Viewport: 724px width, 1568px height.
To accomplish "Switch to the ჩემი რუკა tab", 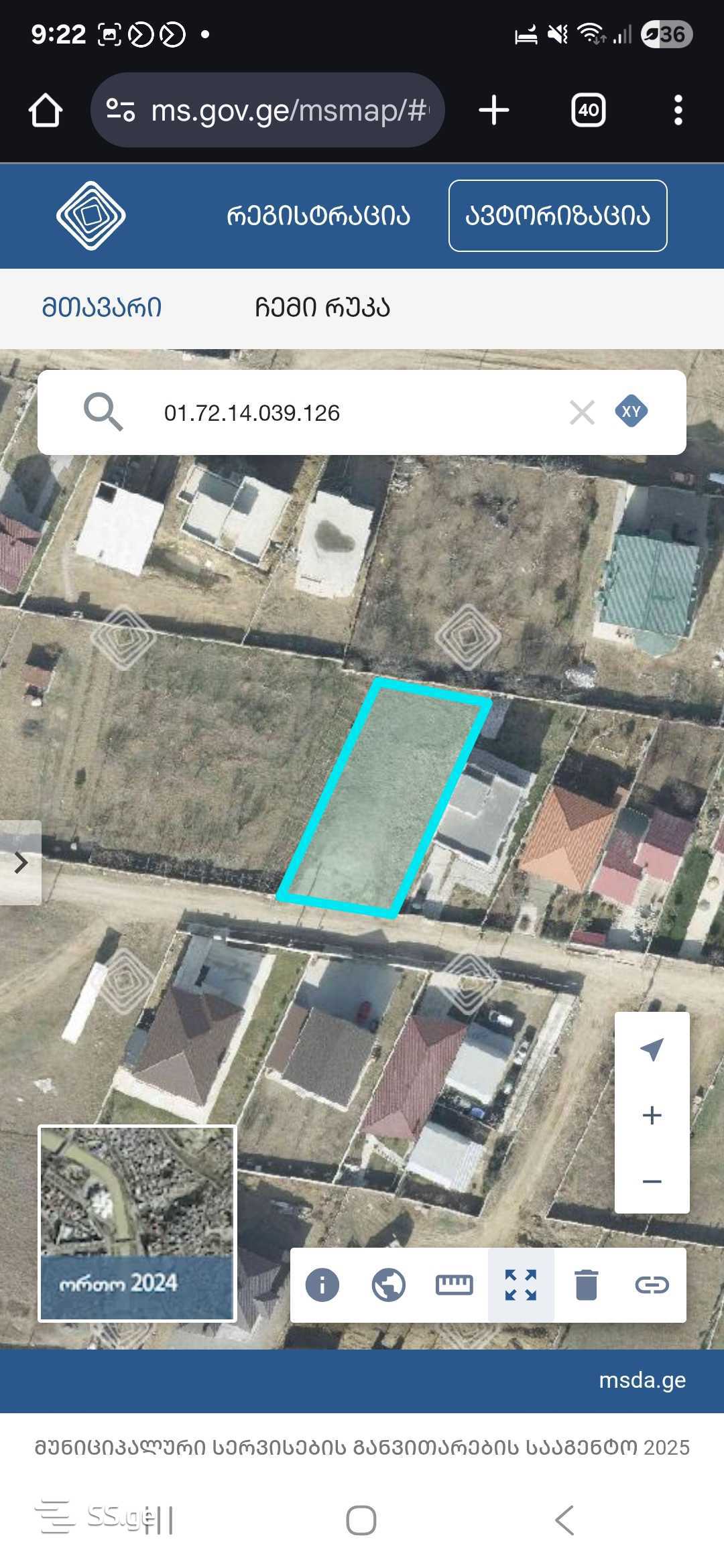I will tap(322, 308).
